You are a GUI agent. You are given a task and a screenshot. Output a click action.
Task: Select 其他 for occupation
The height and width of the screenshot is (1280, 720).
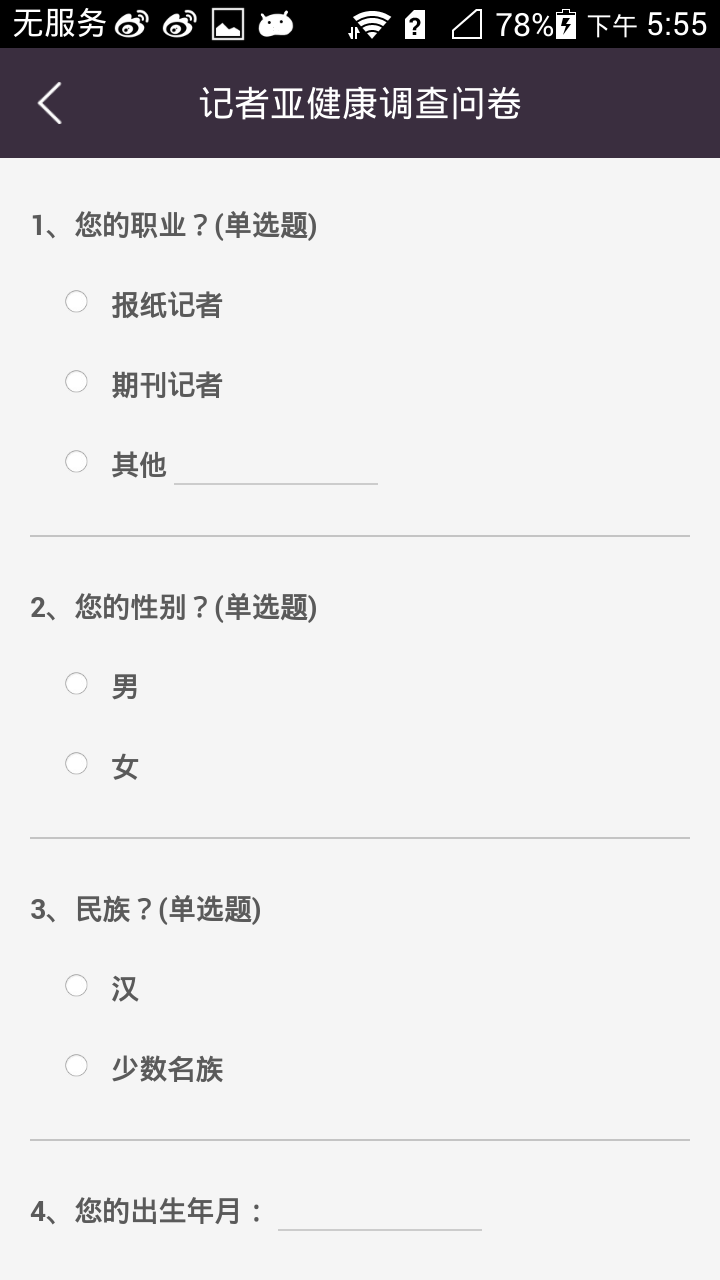click(77, 462)
